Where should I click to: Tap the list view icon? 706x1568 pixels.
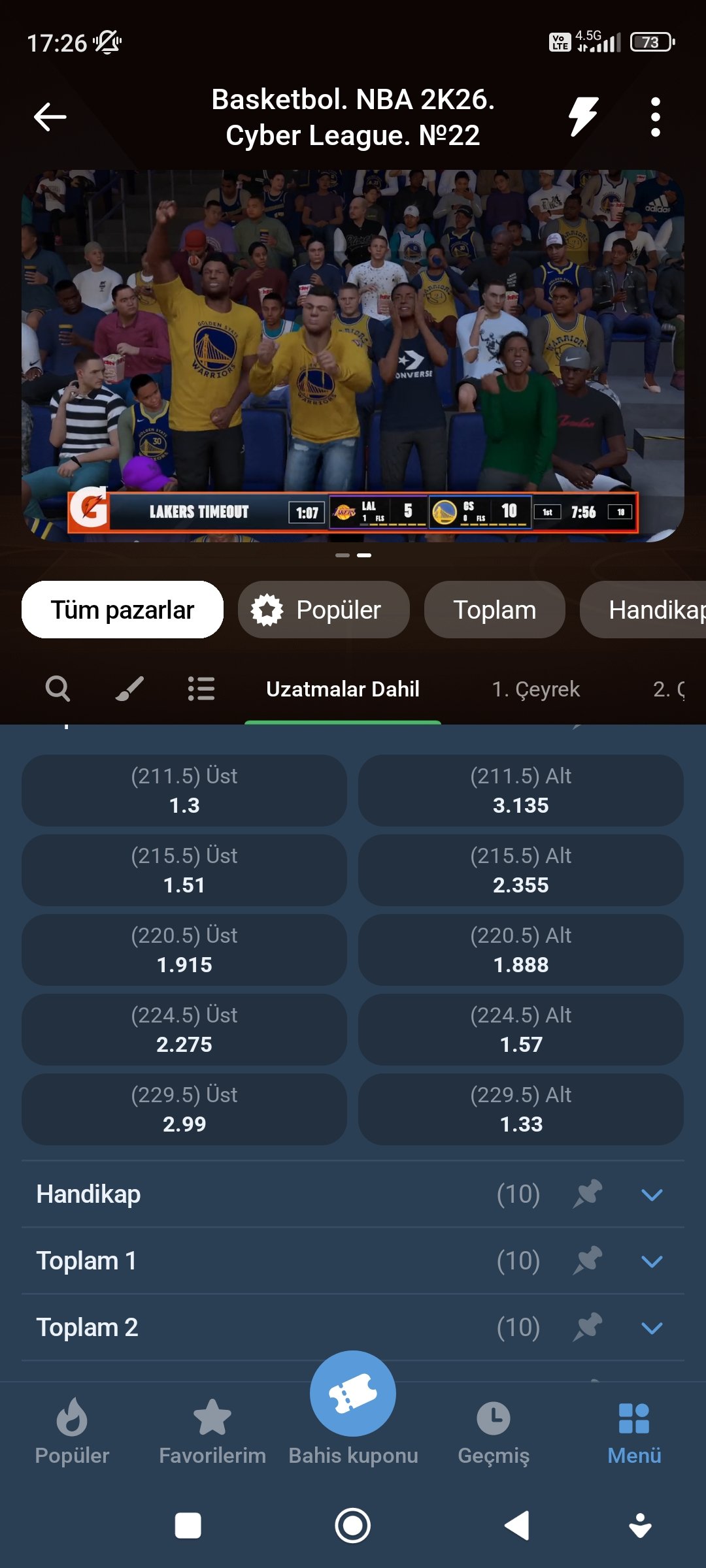201,689
